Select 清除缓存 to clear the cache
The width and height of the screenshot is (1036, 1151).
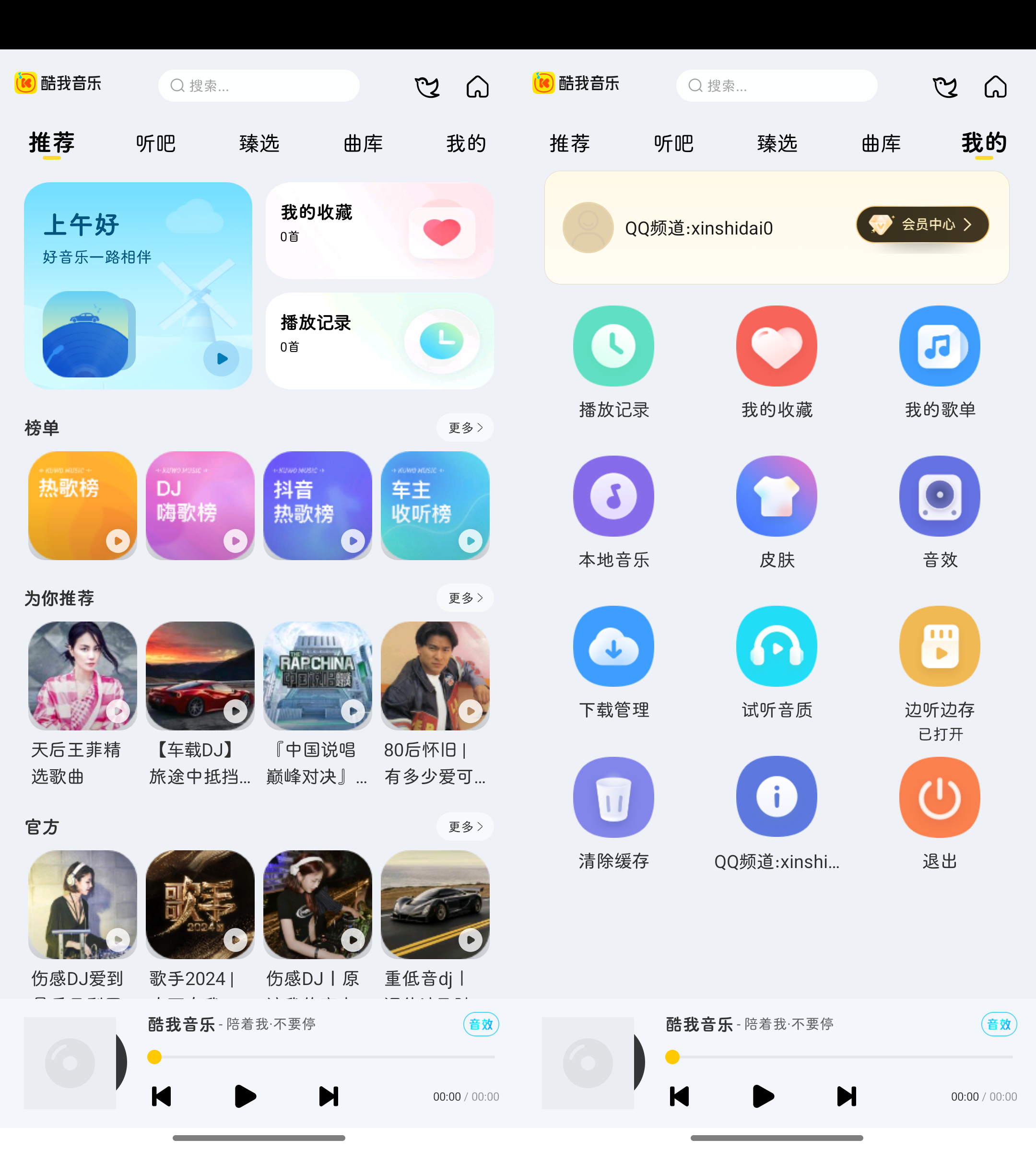click(x=613, y=797)
